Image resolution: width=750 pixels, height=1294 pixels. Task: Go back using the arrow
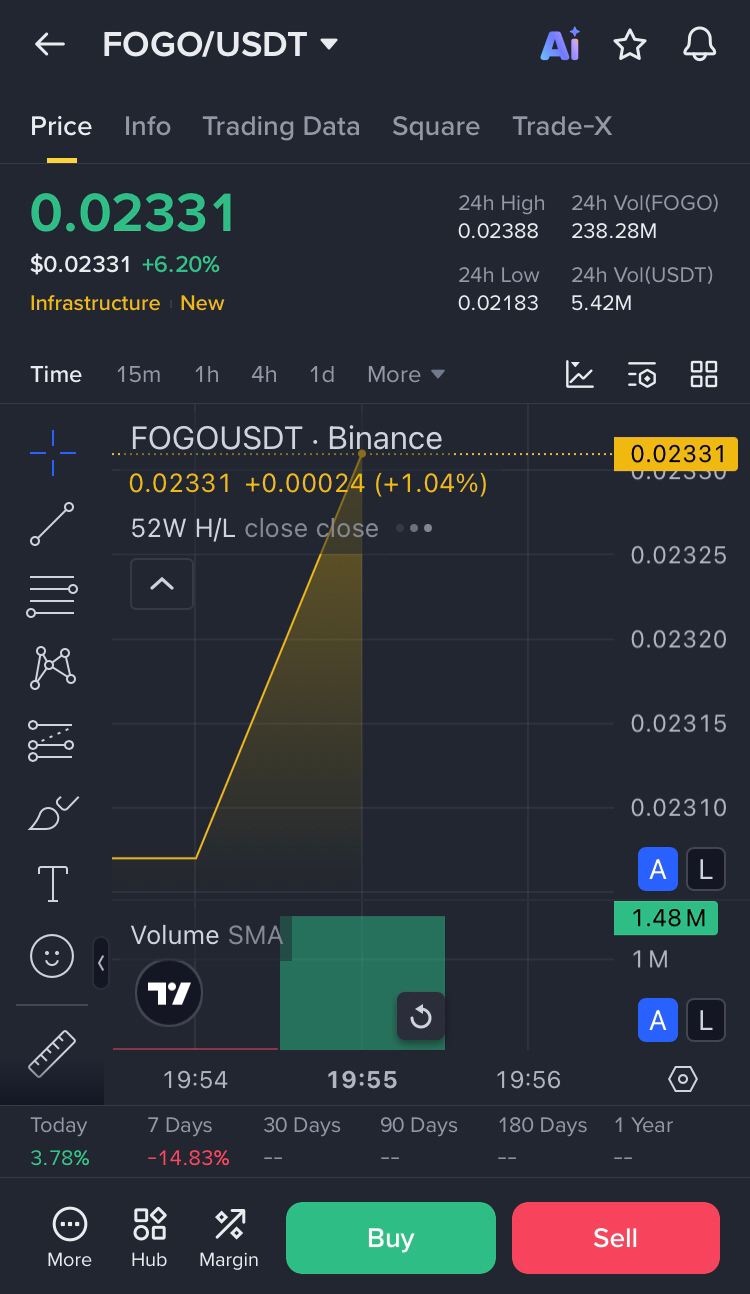49,44
